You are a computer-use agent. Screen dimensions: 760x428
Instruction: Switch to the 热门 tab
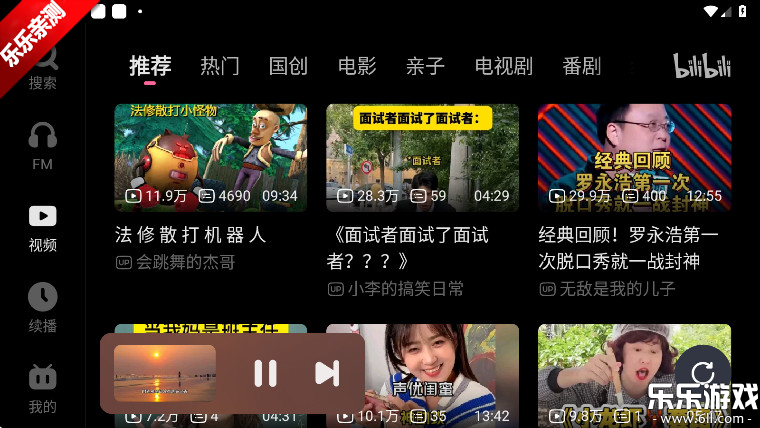[x=220, y=66]
